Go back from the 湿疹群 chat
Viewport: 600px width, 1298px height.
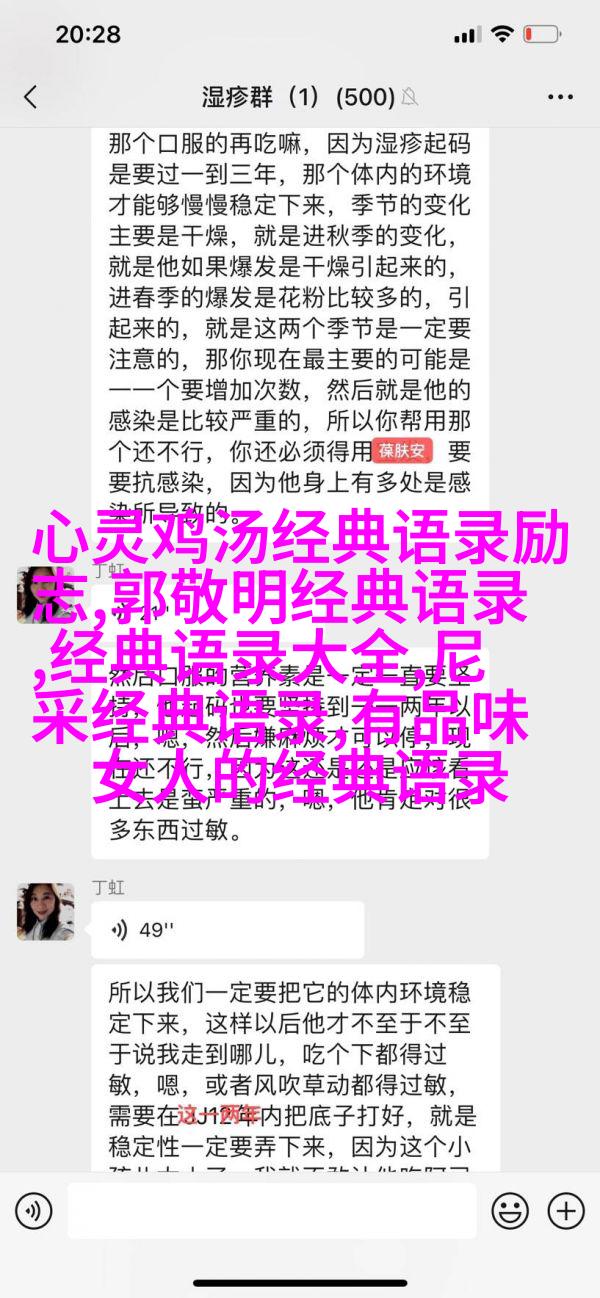[30, 97]
